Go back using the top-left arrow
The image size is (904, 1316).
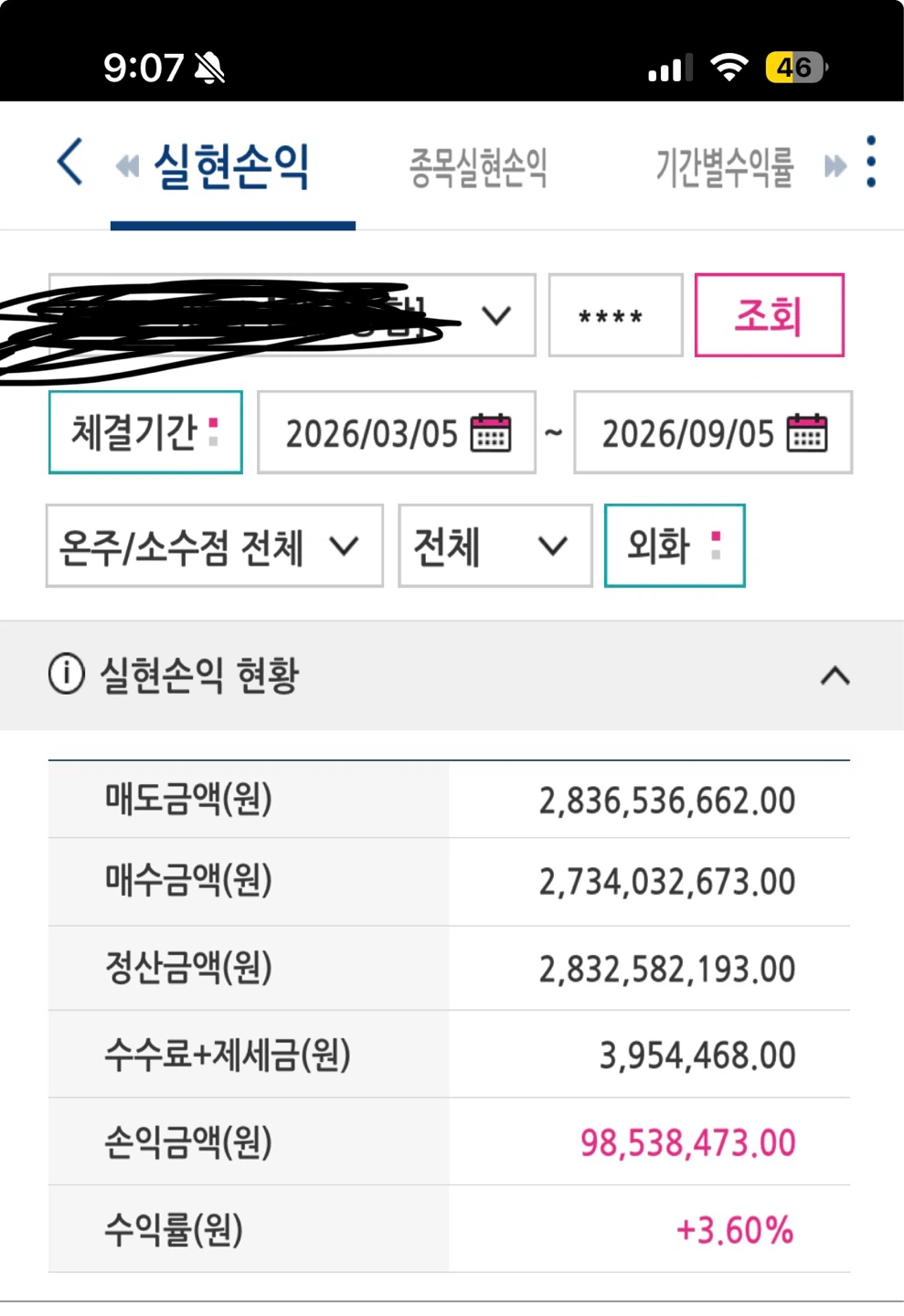point(70,163)
